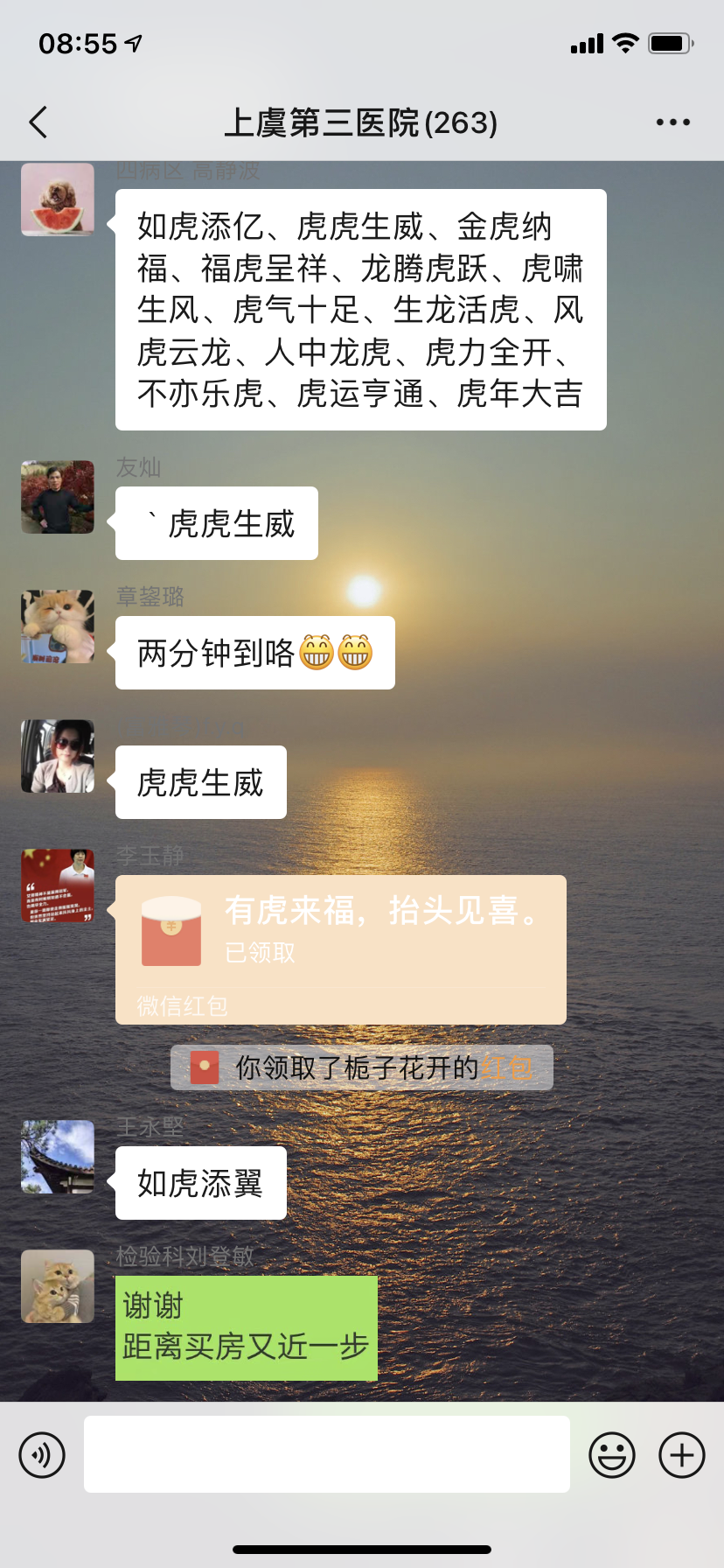Viewport: 724px width, 1568px height.
Task: Focus the message text field
Action: pos(326,1454)
